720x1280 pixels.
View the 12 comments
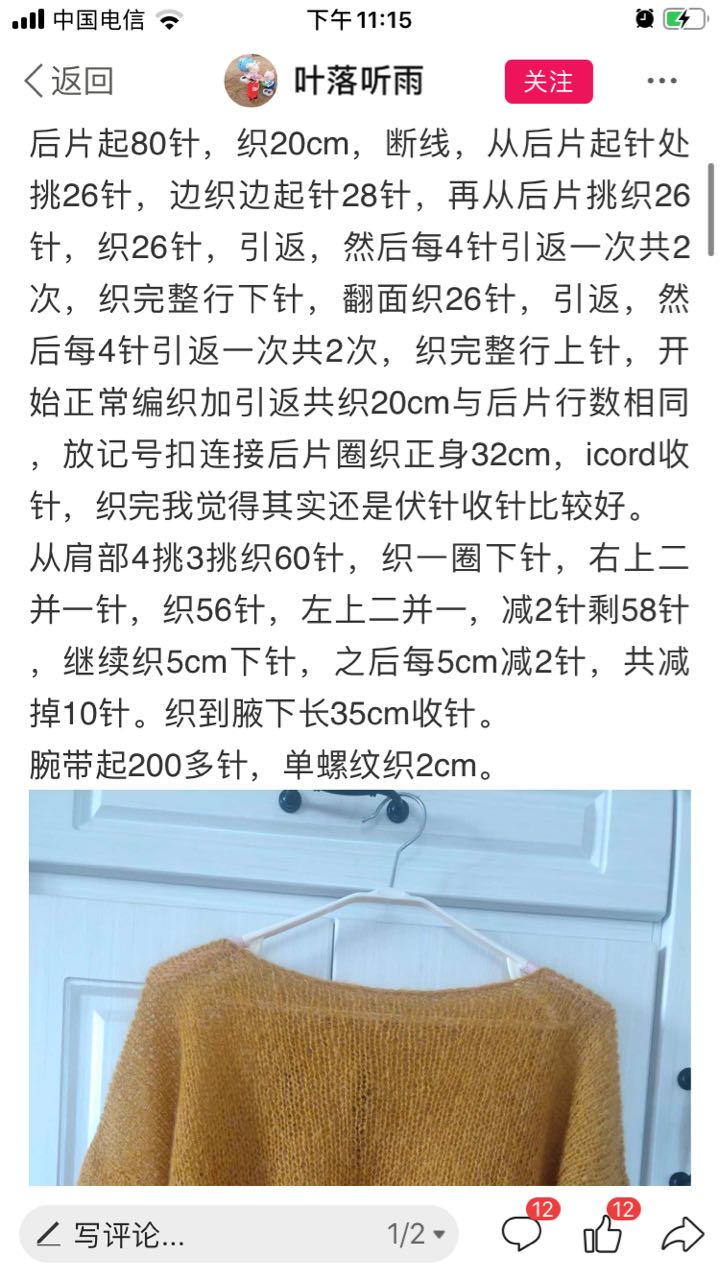click(x=523, y=1234)
